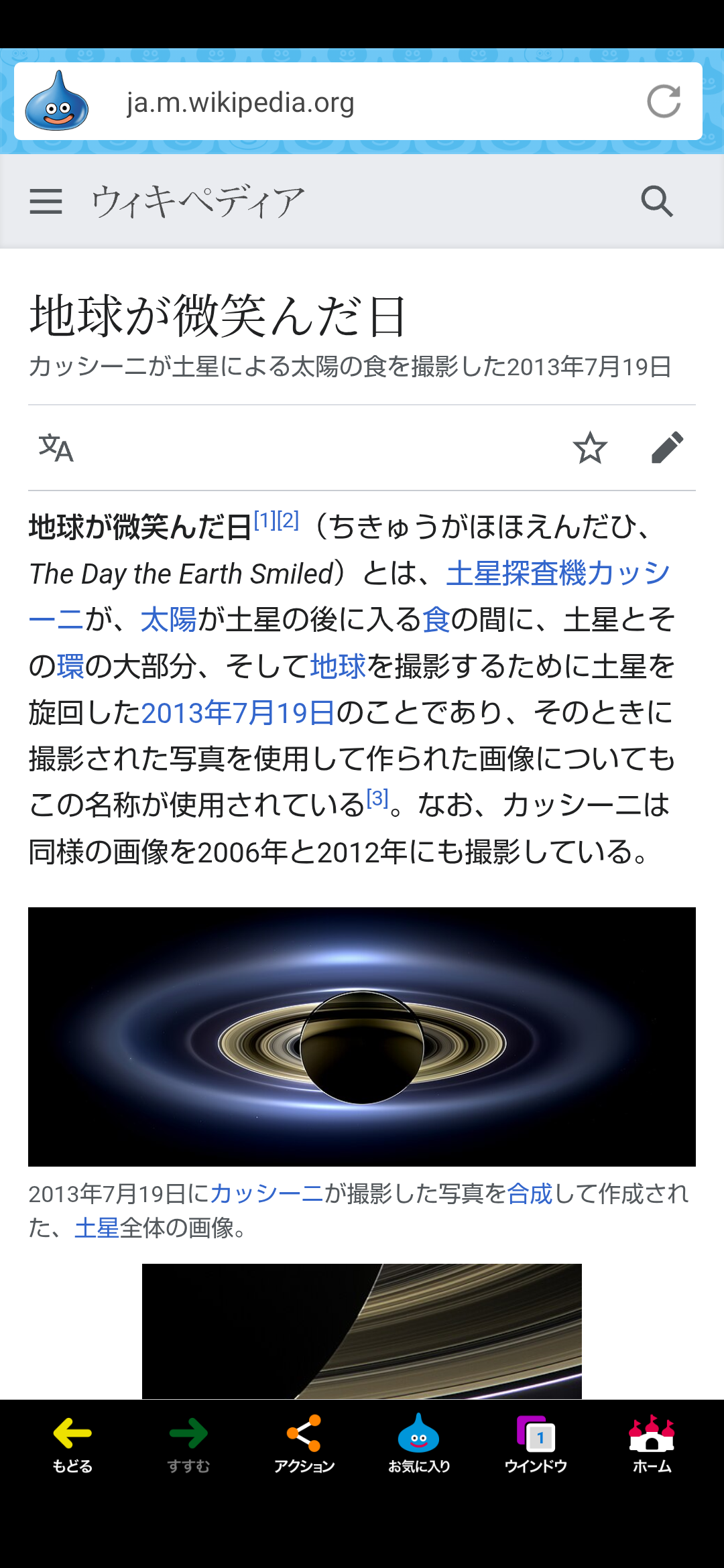Image resolution: width=724 pixels, height=1568 pixels.
Task: Open the アクション share menu
Action: coord(304,1444)
